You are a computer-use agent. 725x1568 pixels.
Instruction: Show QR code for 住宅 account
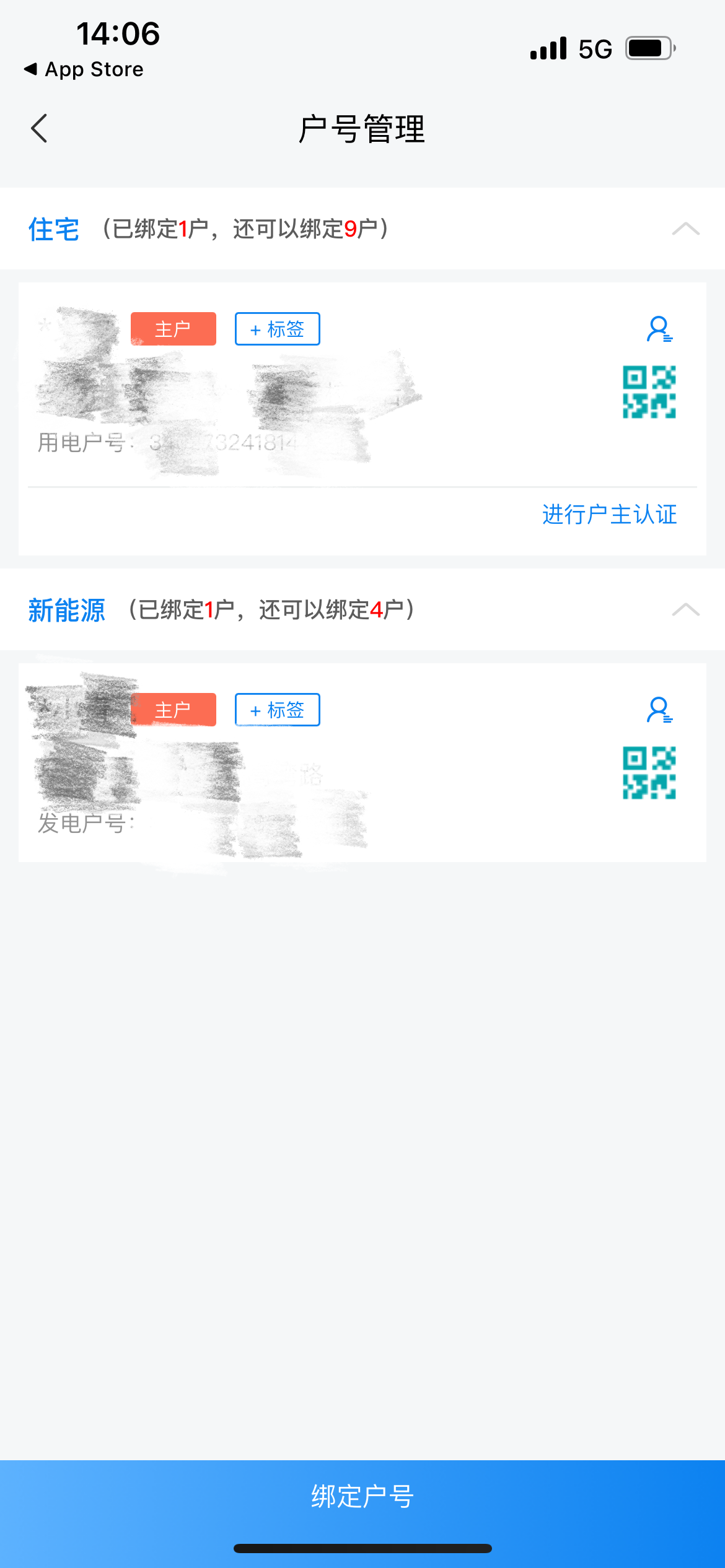(x=649, y=392)
